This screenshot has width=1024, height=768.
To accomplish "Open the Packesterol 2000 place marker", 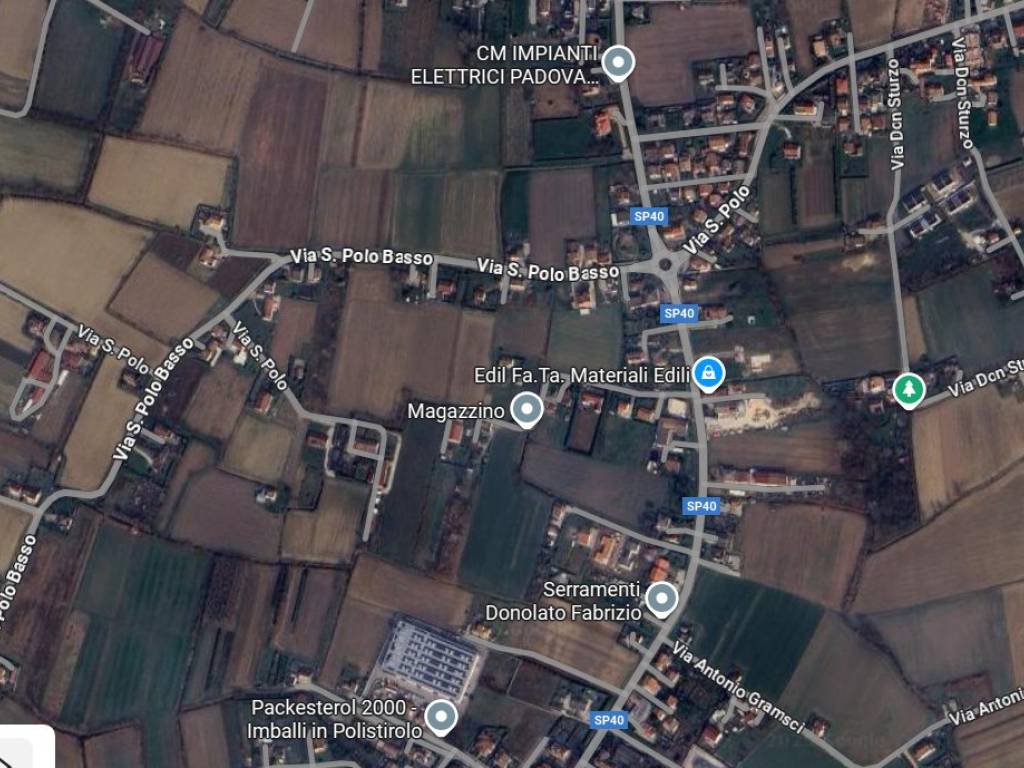I will click(441, 716).
